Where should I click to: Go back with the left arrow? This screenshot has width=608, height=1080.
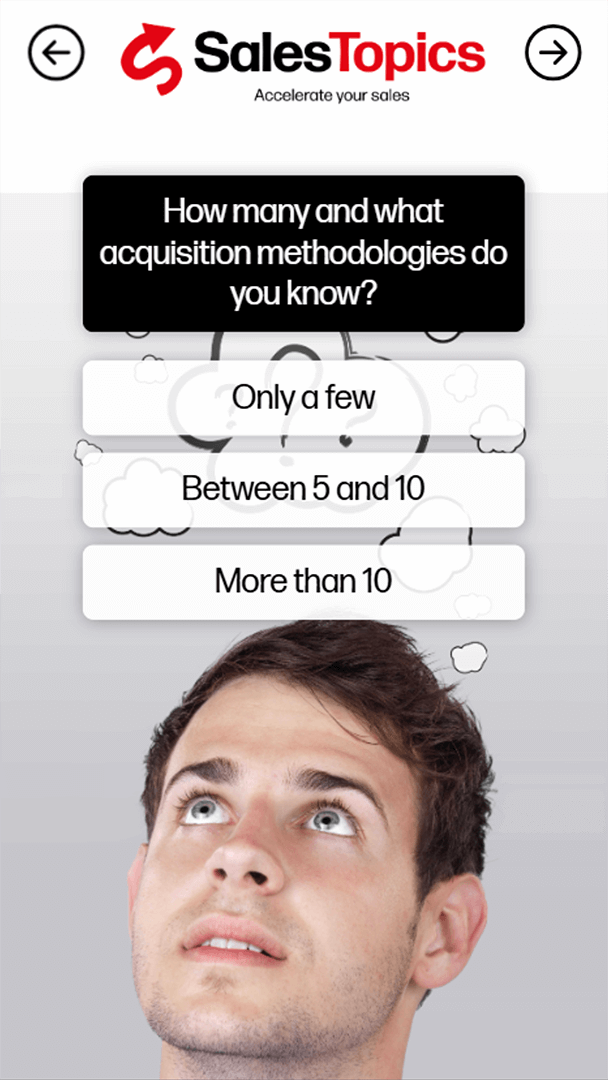pos(56,51)
